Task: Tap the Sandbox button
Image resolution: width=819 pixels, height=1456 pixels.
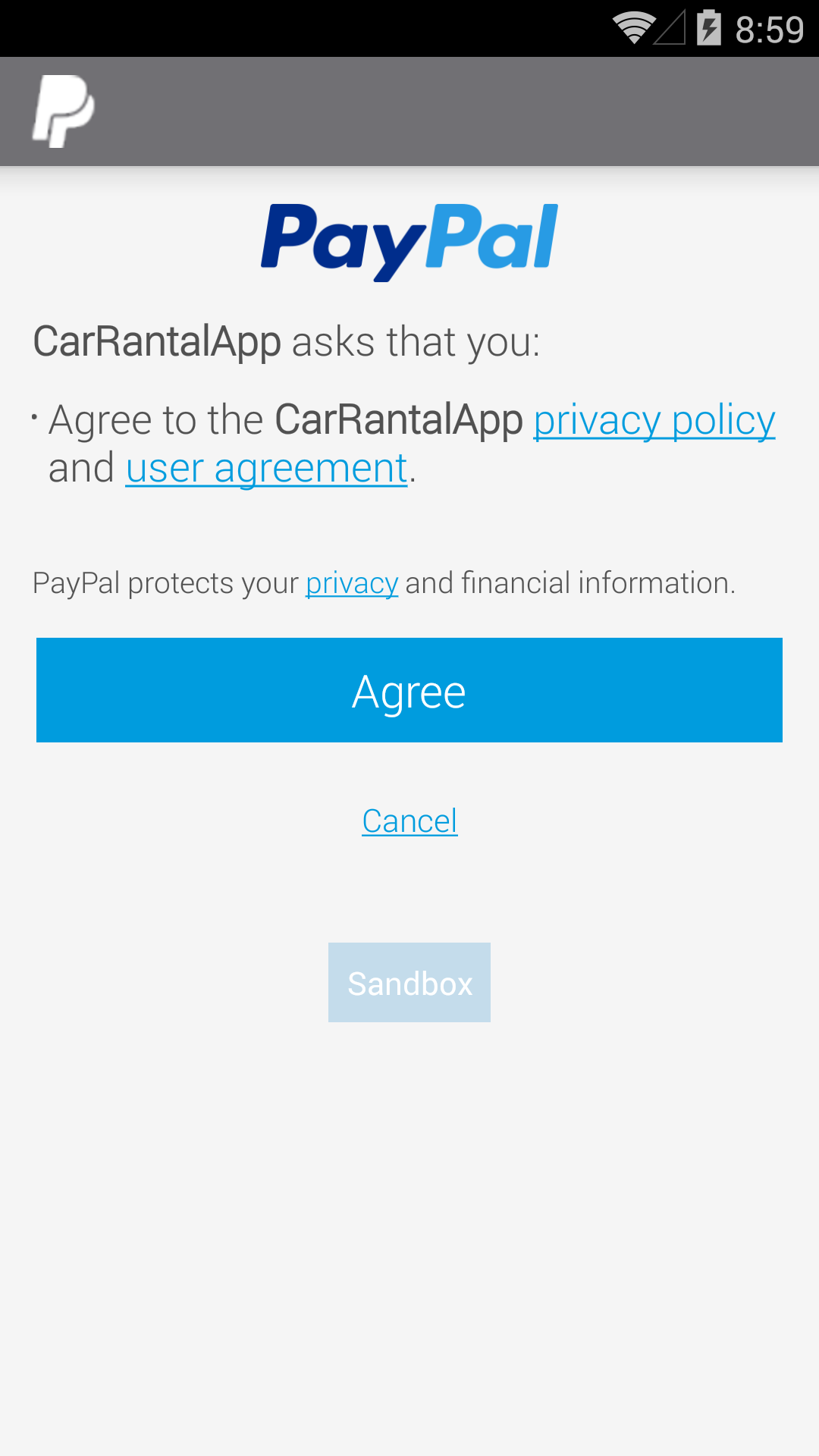Action: (x=409, y=982)
